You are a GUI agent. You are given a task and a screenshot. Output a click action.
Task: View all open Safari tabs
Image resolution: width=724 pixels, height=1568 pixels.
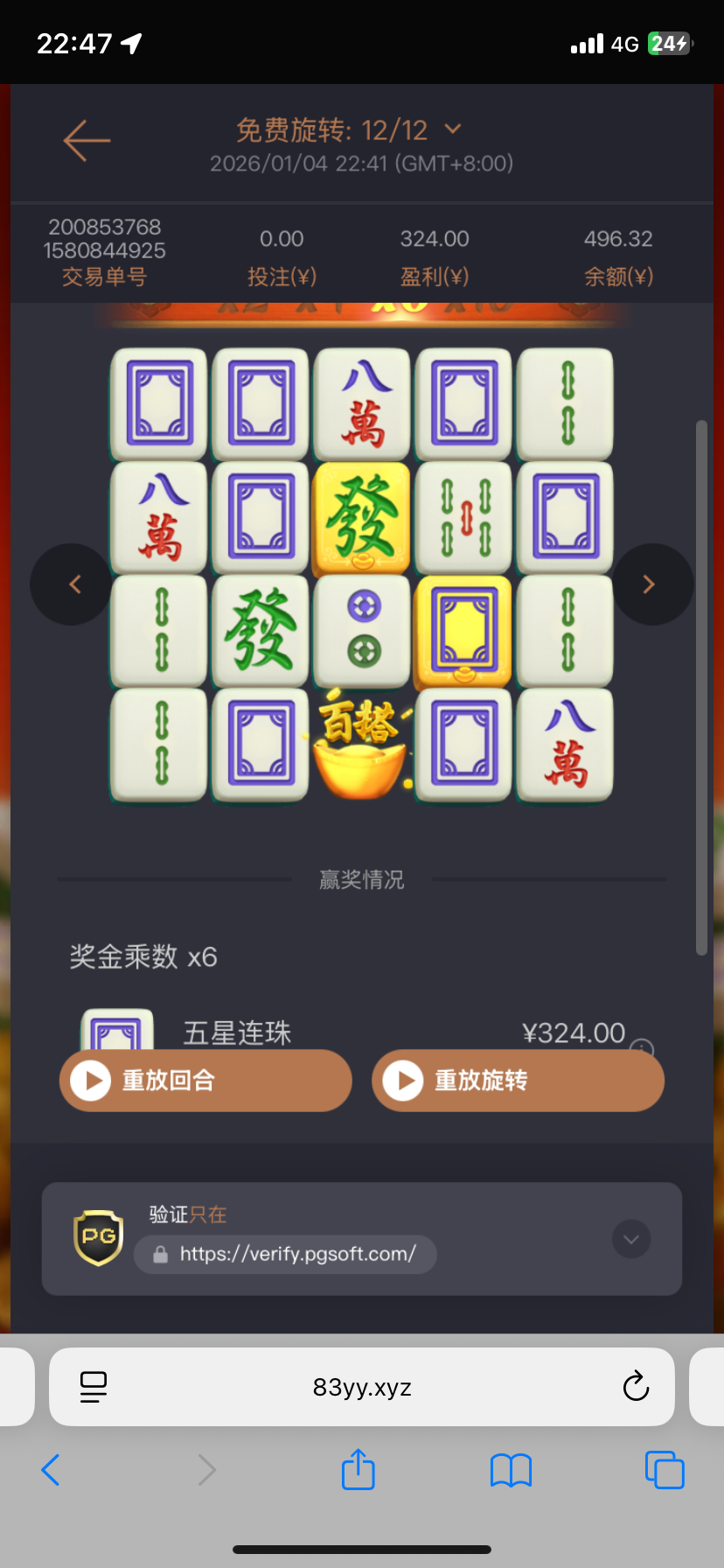665,1470
